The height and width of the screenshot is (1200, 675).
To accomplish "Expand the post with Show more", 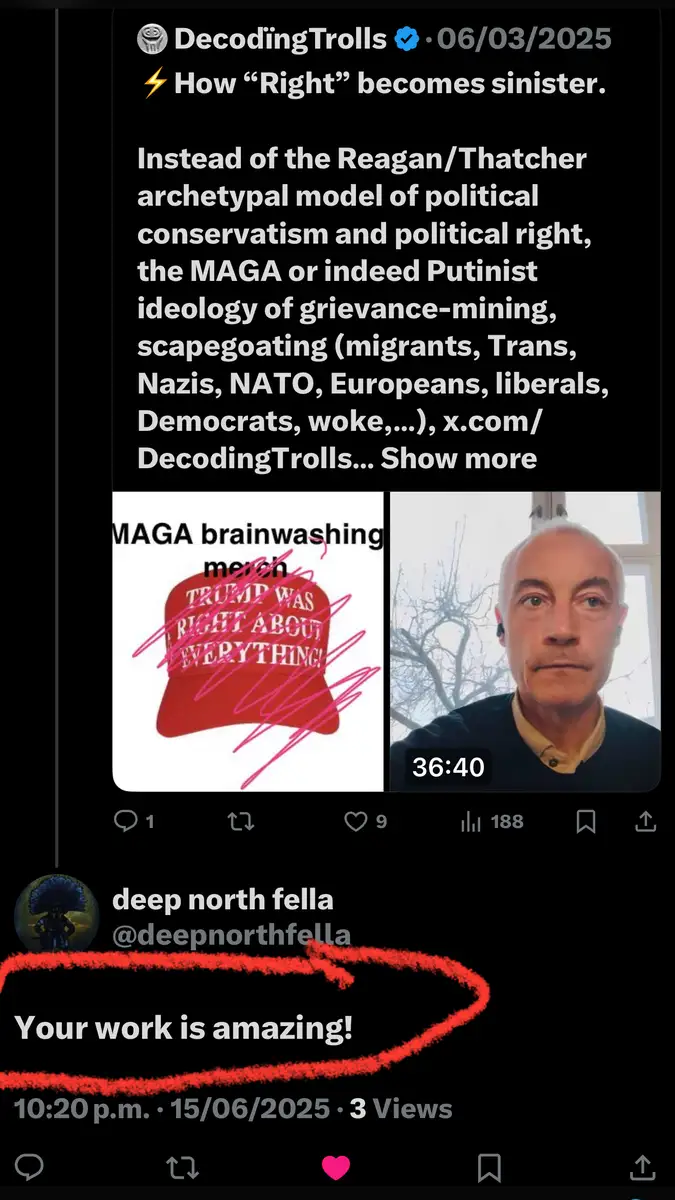I will [x=459, y=459].
